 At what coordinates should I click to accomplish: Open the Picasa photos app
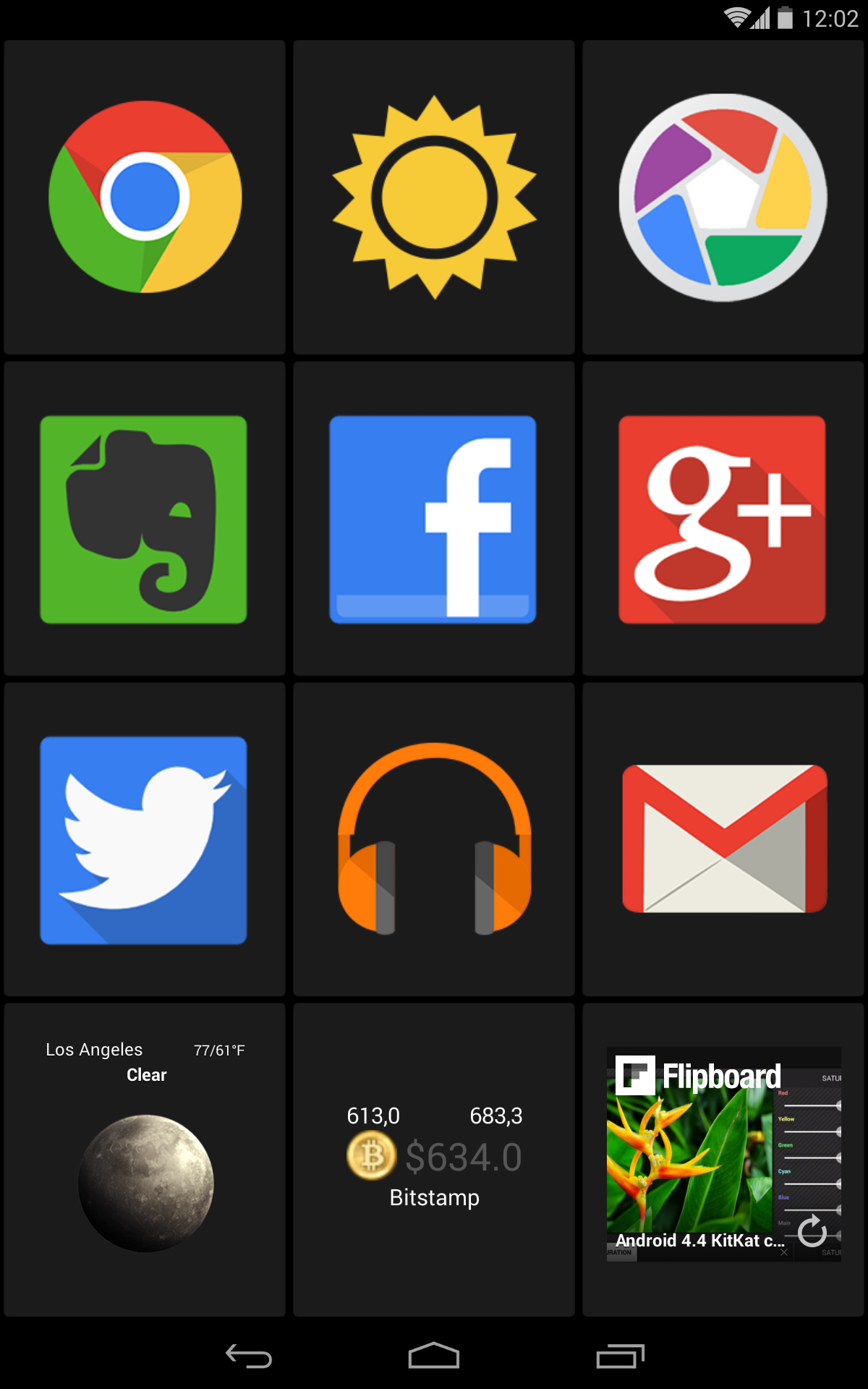723,197
